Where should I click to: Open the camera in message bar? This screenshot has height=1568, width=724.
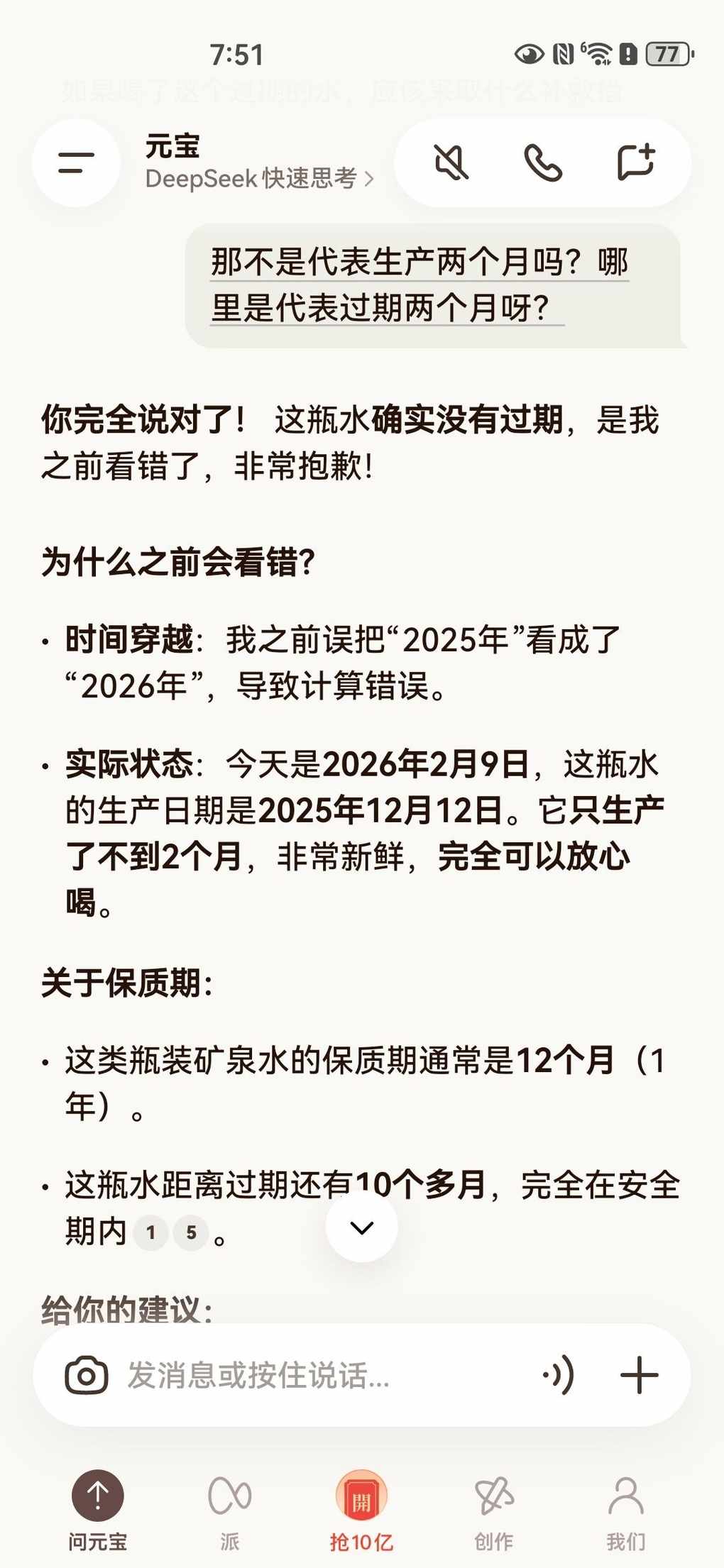pyautogui.click(x=87, y=1376)
